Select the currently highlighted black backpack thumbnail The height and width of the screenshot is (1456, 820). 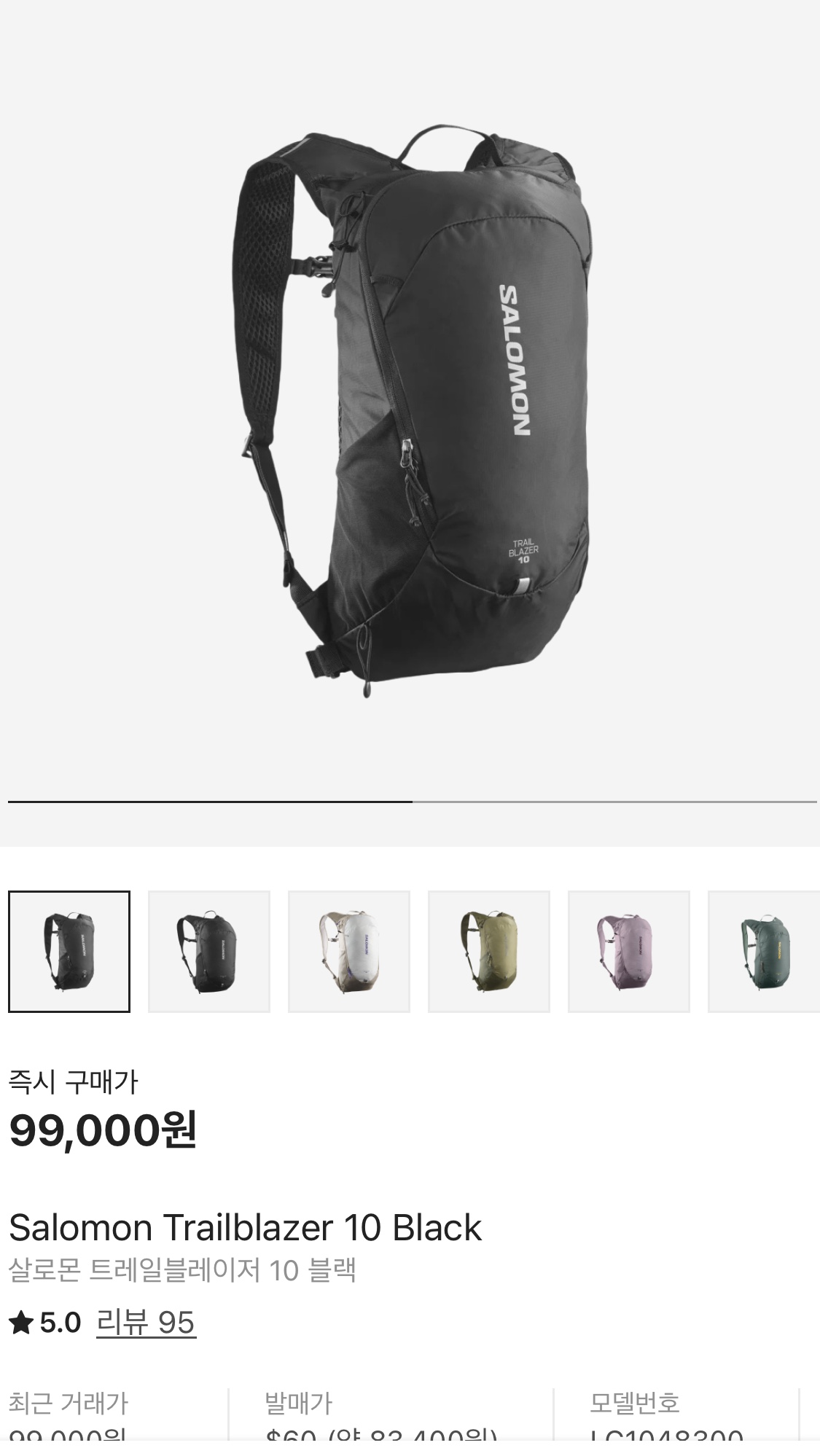[x=69, y=951]
